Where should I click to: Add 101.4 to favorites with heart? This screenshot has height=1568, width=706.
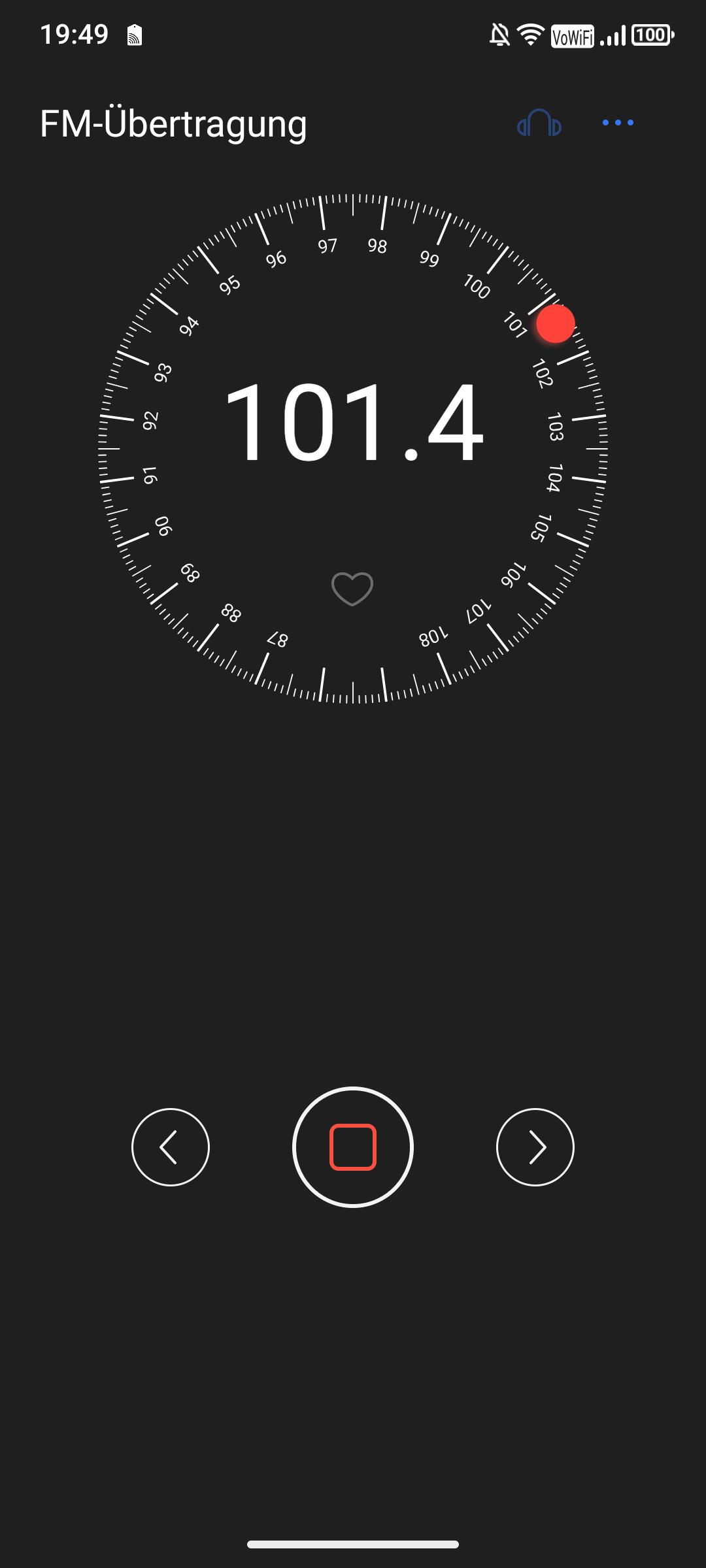point(352,588)
